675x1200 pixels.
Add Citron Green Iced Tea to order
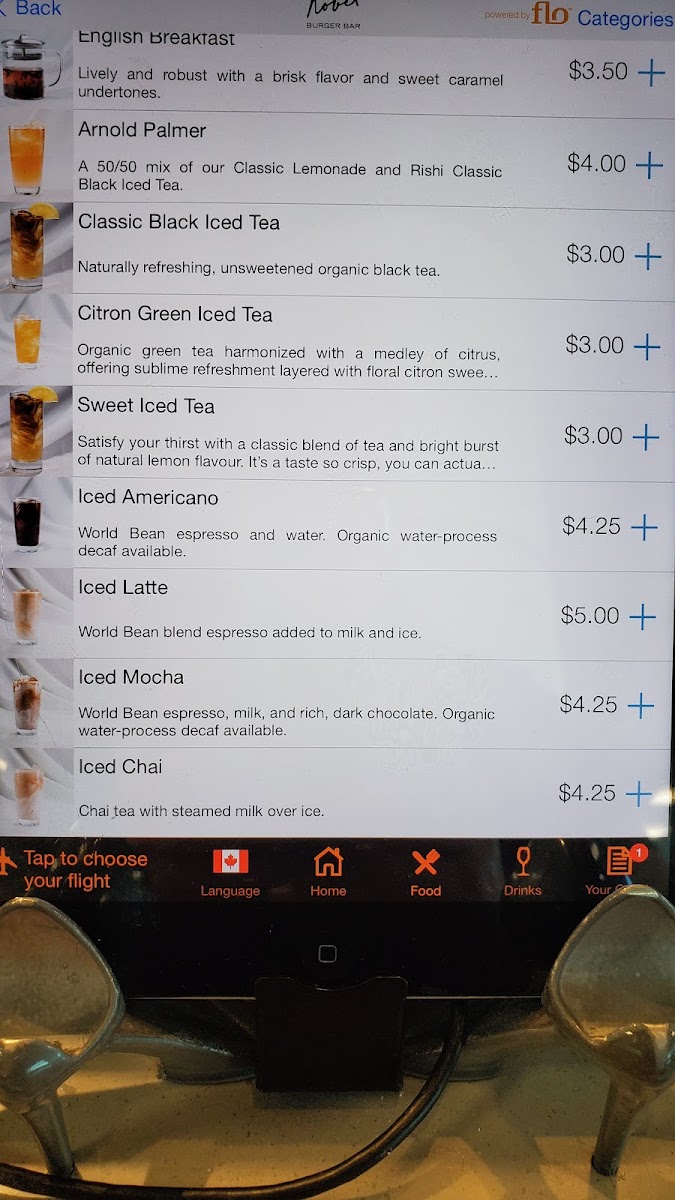point(648,346)
